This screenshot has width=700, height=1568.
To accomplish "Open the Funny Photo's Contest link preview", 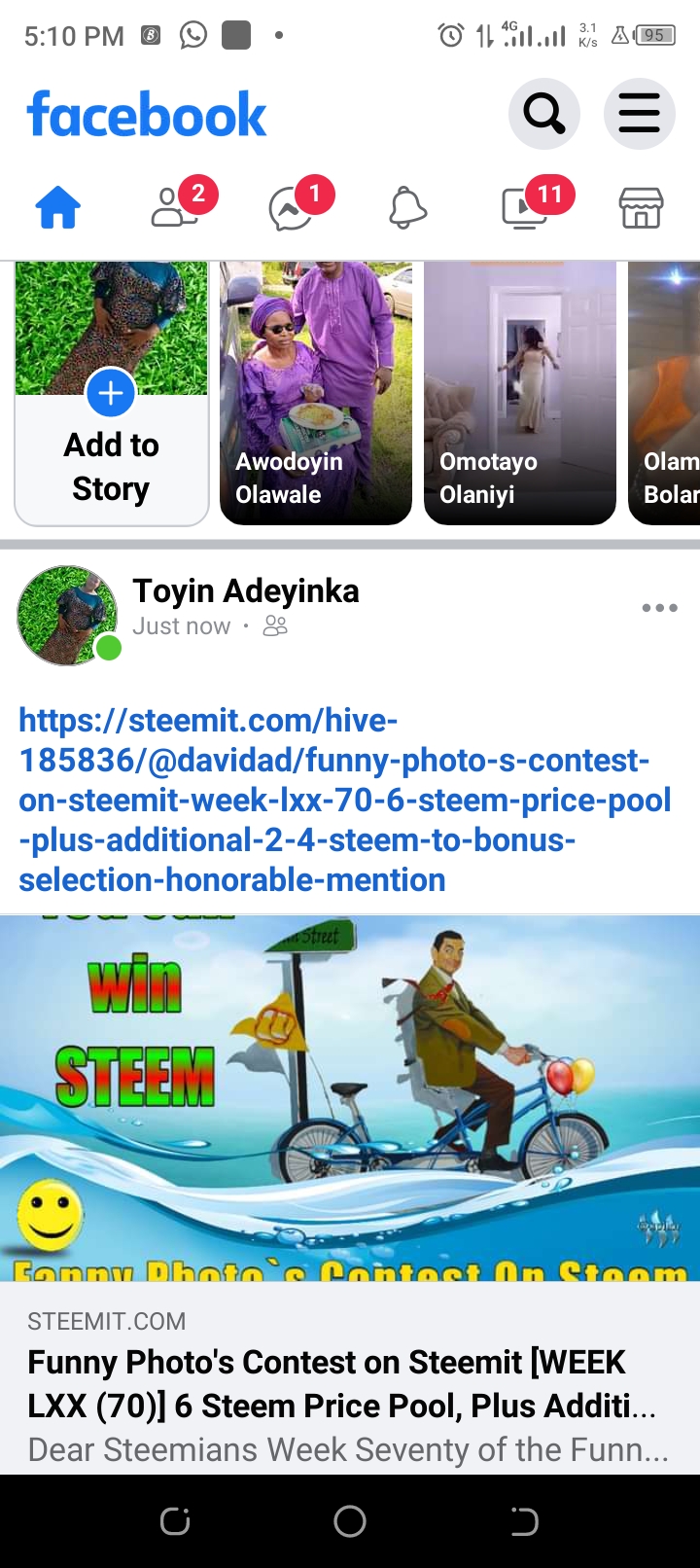I will click(350, 1194).
